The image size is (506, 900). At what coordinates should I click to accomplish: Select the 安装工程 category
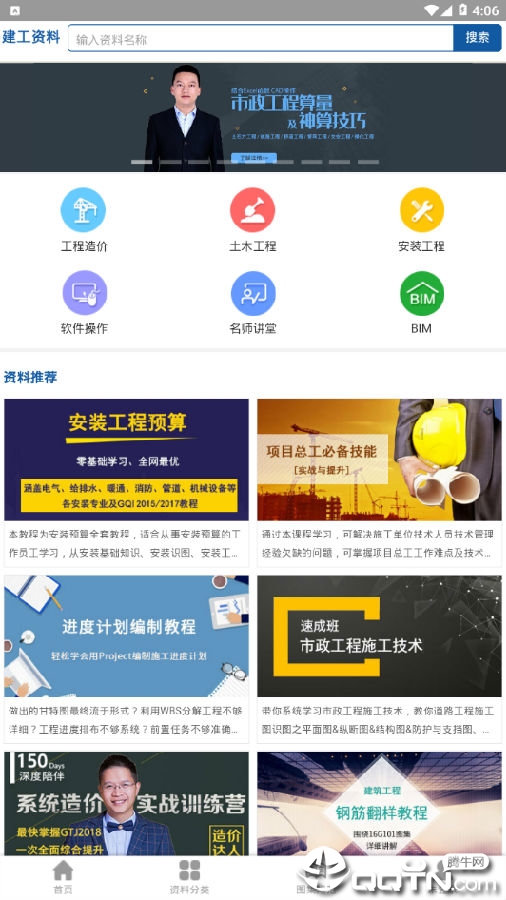(422, 220)
